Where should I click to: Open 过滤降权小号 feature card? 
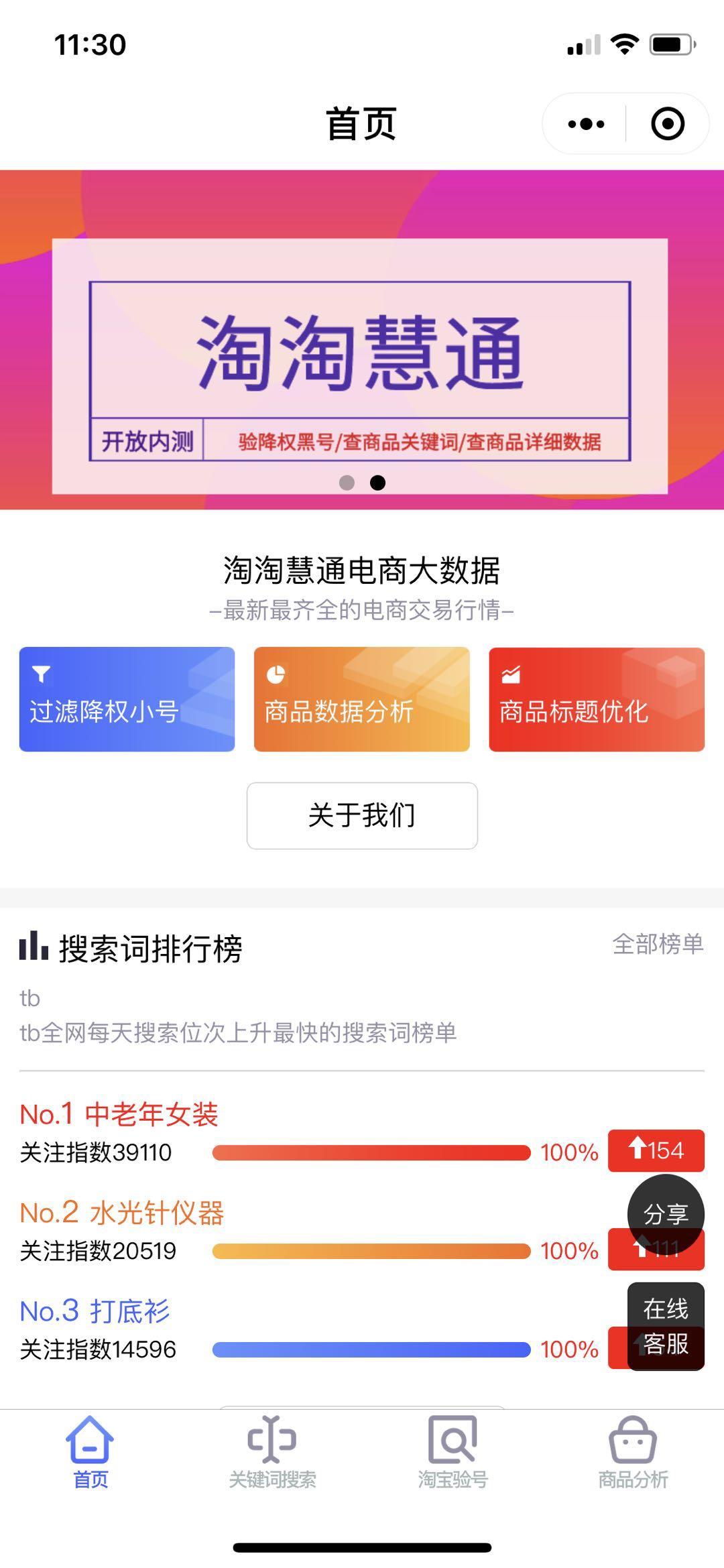[127, 699]
